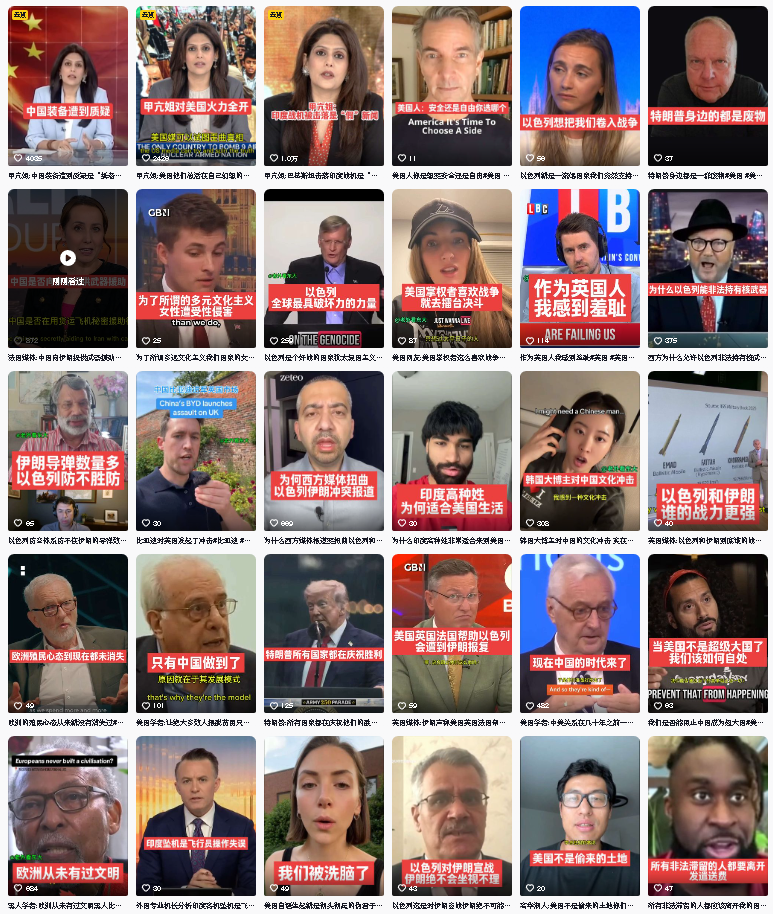773x914 pixels.
Task: Open the video 韩国大博主对中国文化冲击
Action: coord(579,451)
